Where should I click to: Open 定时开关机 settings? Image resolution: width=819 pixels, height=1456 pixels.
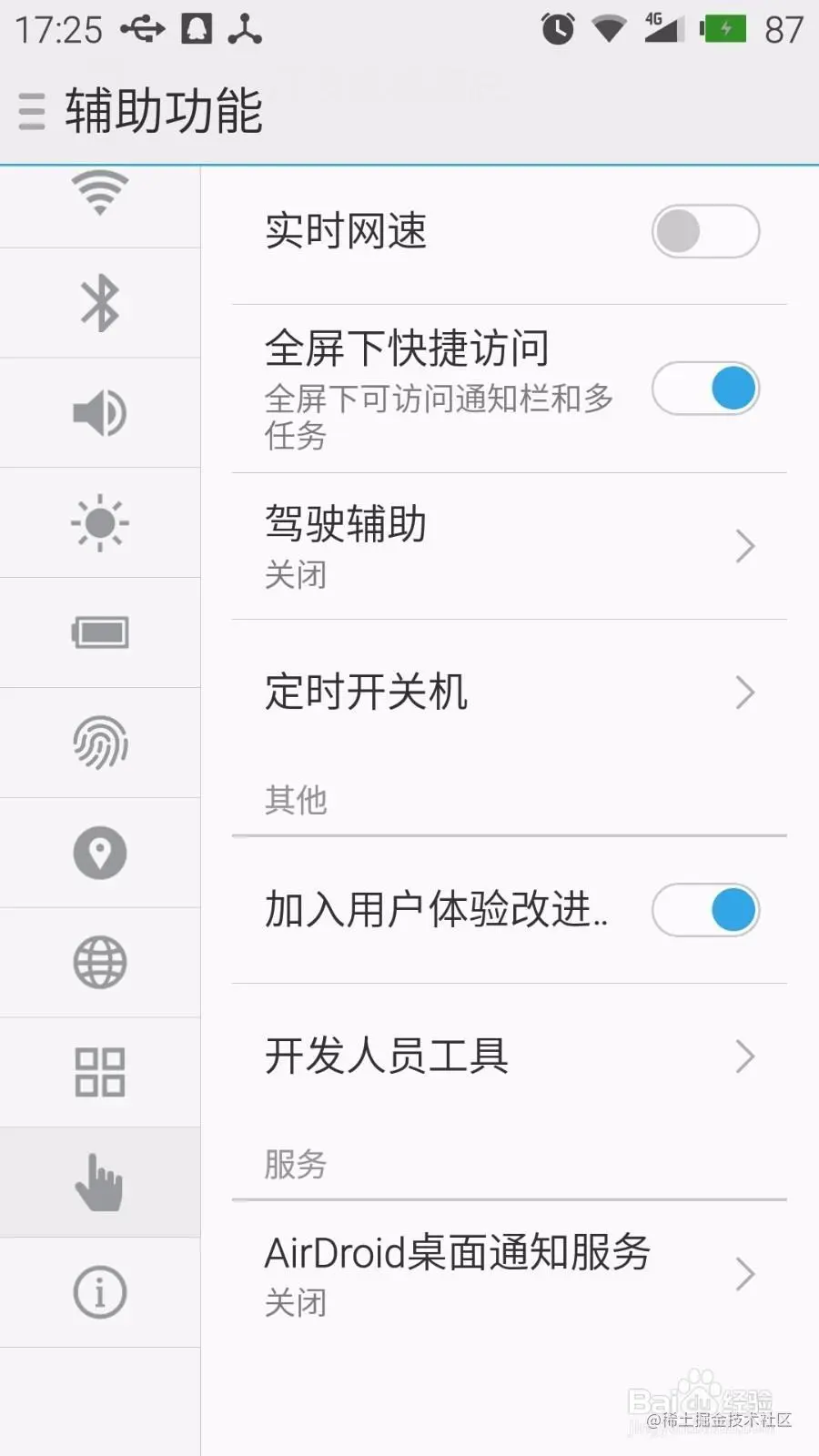(510, 693)
